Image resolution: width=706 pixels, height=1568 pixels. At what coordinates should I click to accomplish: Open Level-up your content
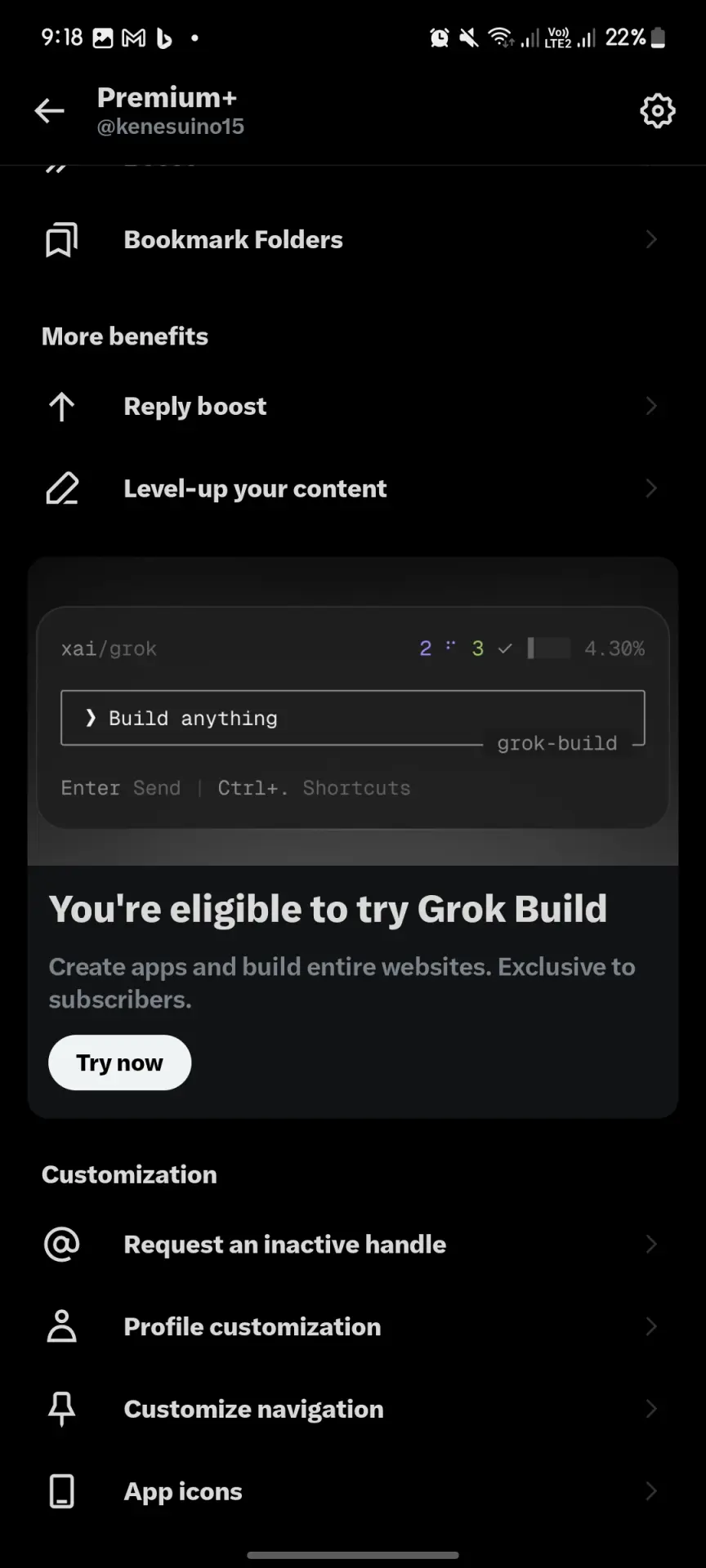tap(353, 489)
